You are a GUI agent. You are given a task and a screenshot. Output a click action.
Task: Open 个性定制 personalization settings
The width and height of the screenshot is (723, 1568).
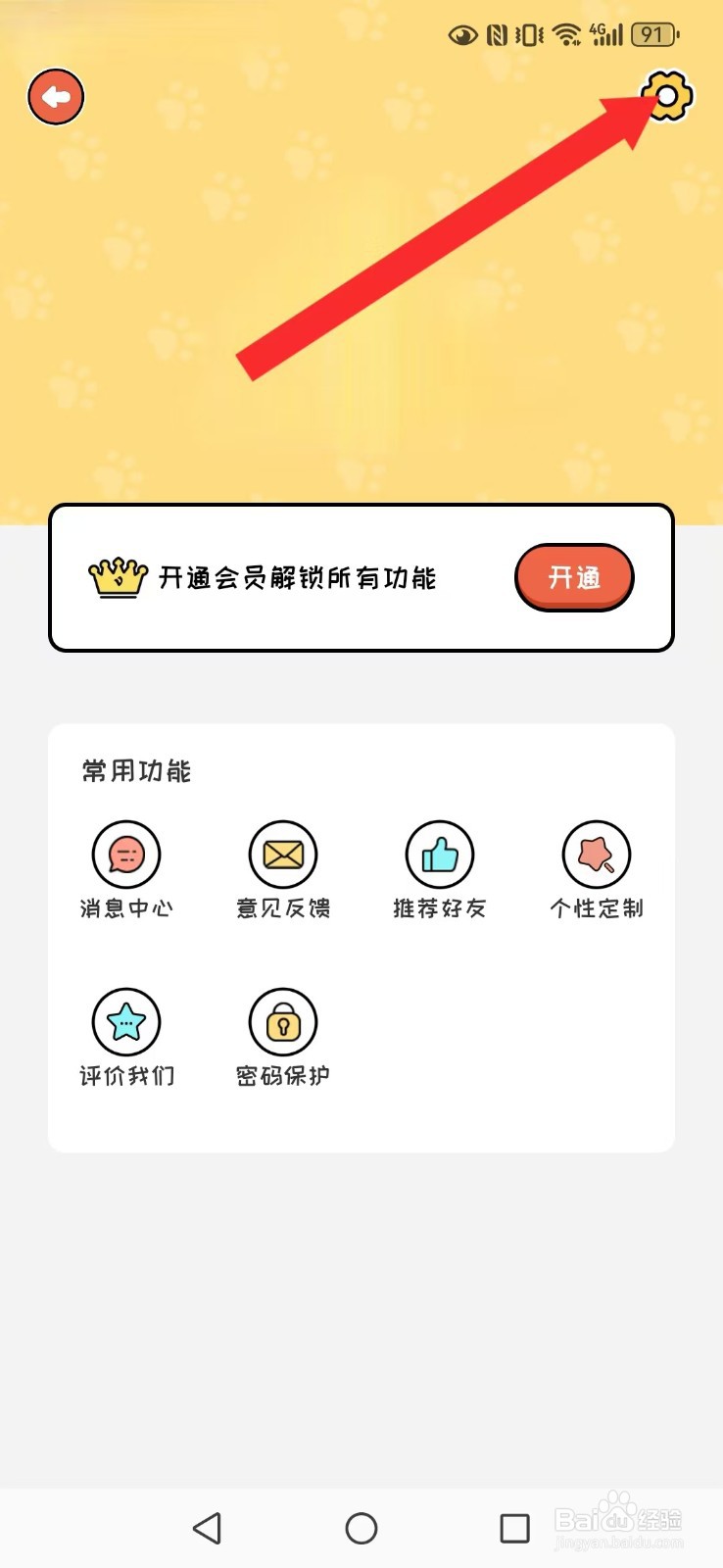(x=596, y=854)
